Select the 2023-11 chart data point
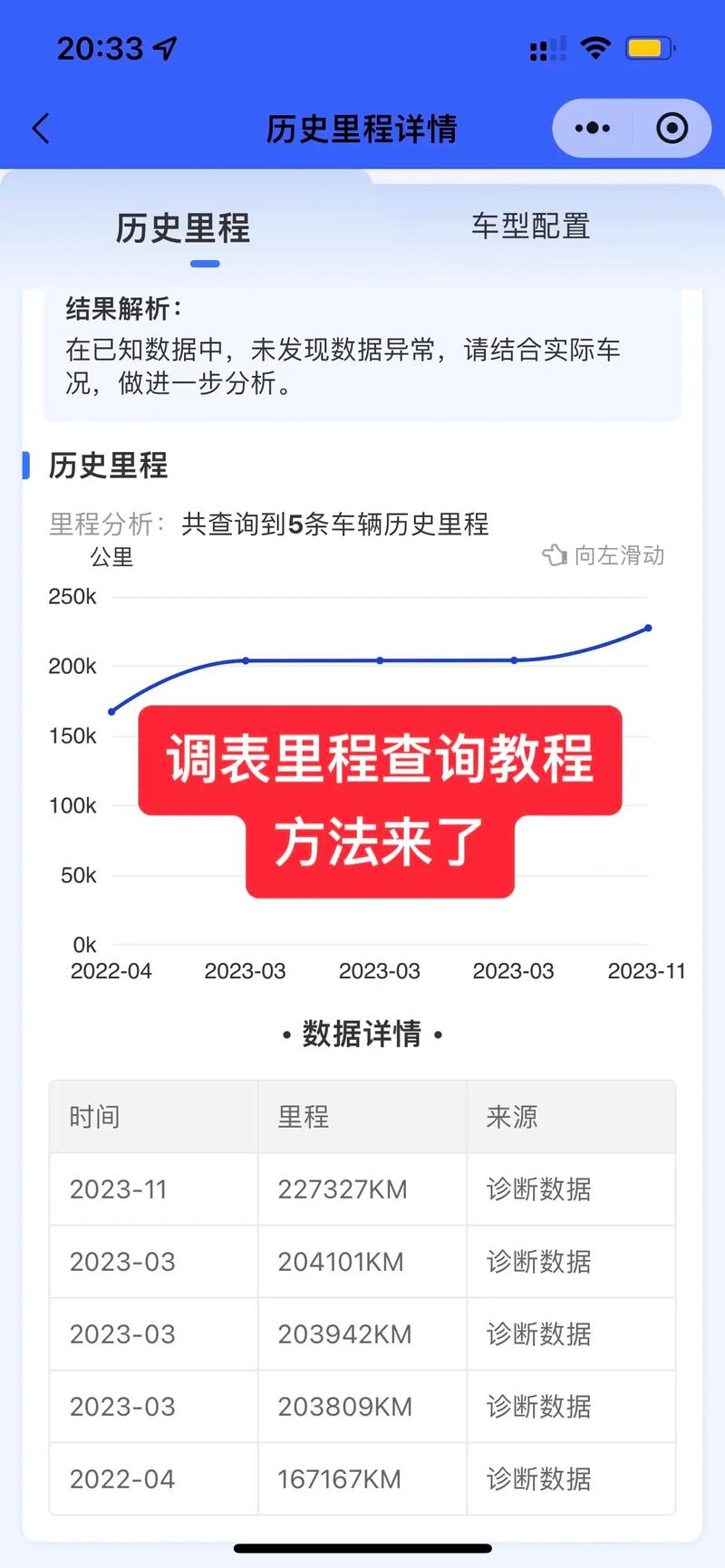The height and width of the screenshot is (1568, 725). (x=647, y=627)
